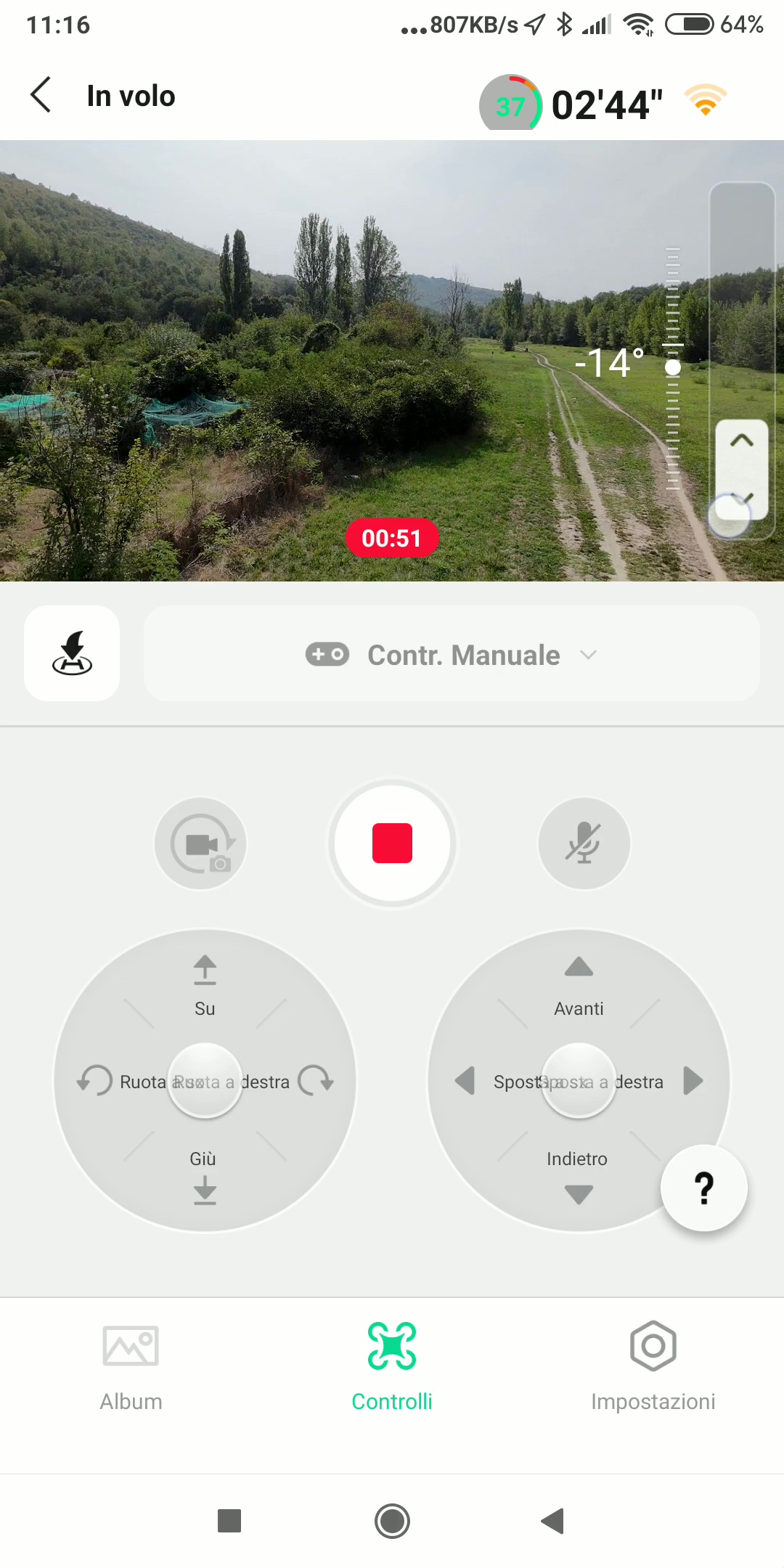
Task: Shift the drone to the right
Action: pyautogui.click(x=693, y=1080)
